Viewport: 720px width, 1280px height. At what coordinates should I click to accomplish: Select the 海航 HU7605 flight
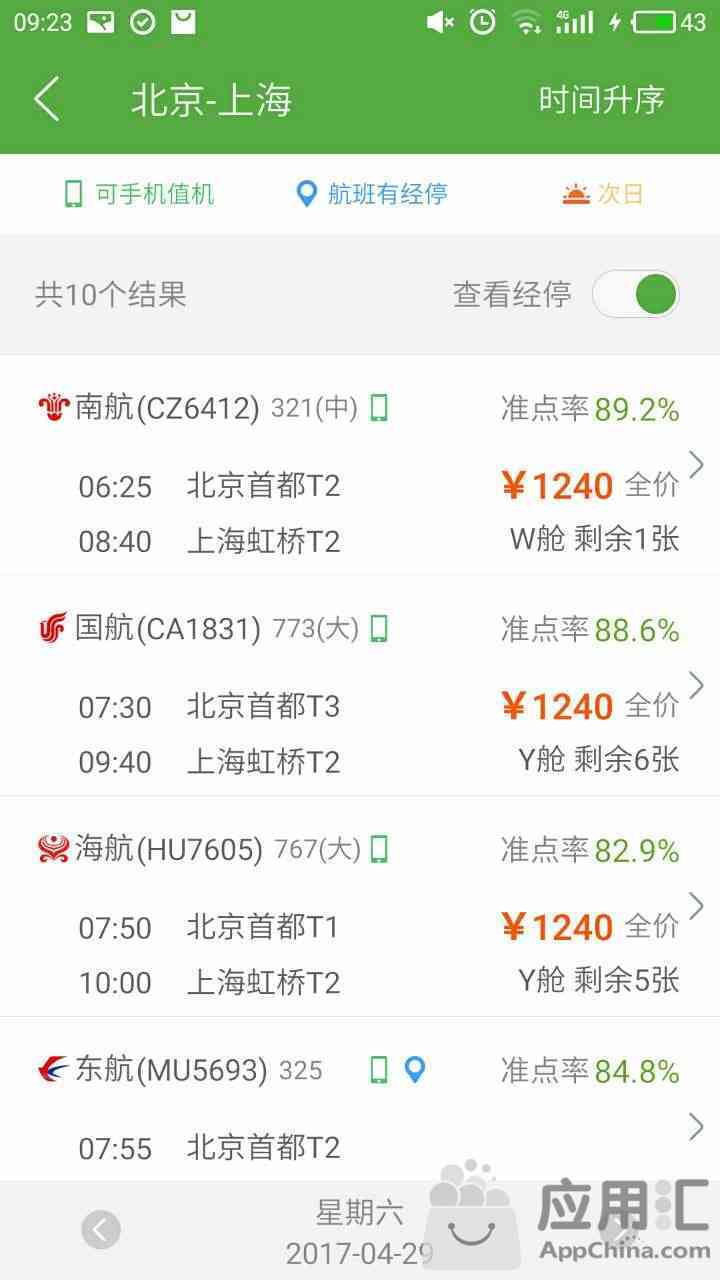tap(360, 907)
